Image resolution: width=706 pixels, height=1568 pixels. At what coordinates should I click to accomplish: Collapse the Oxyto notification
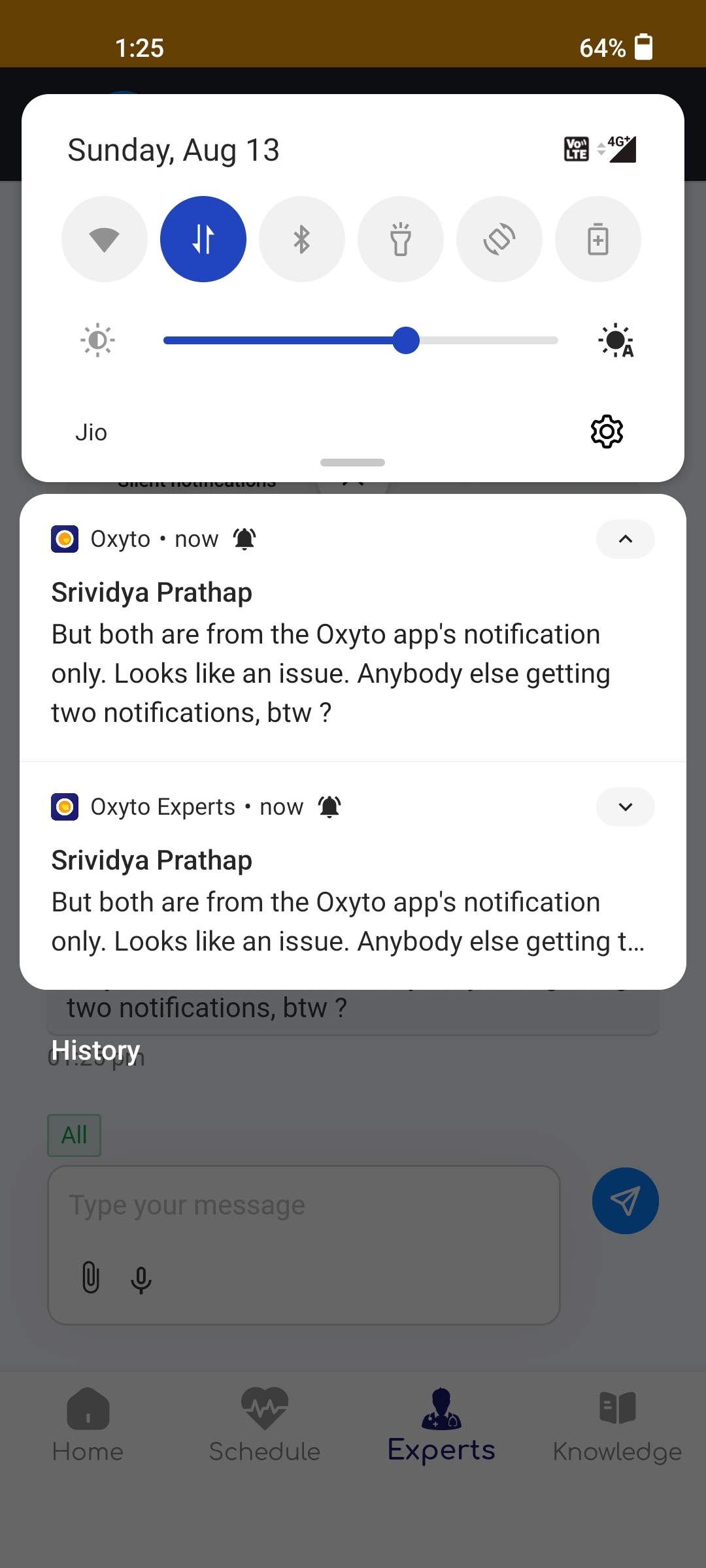[x=625, y=539]
